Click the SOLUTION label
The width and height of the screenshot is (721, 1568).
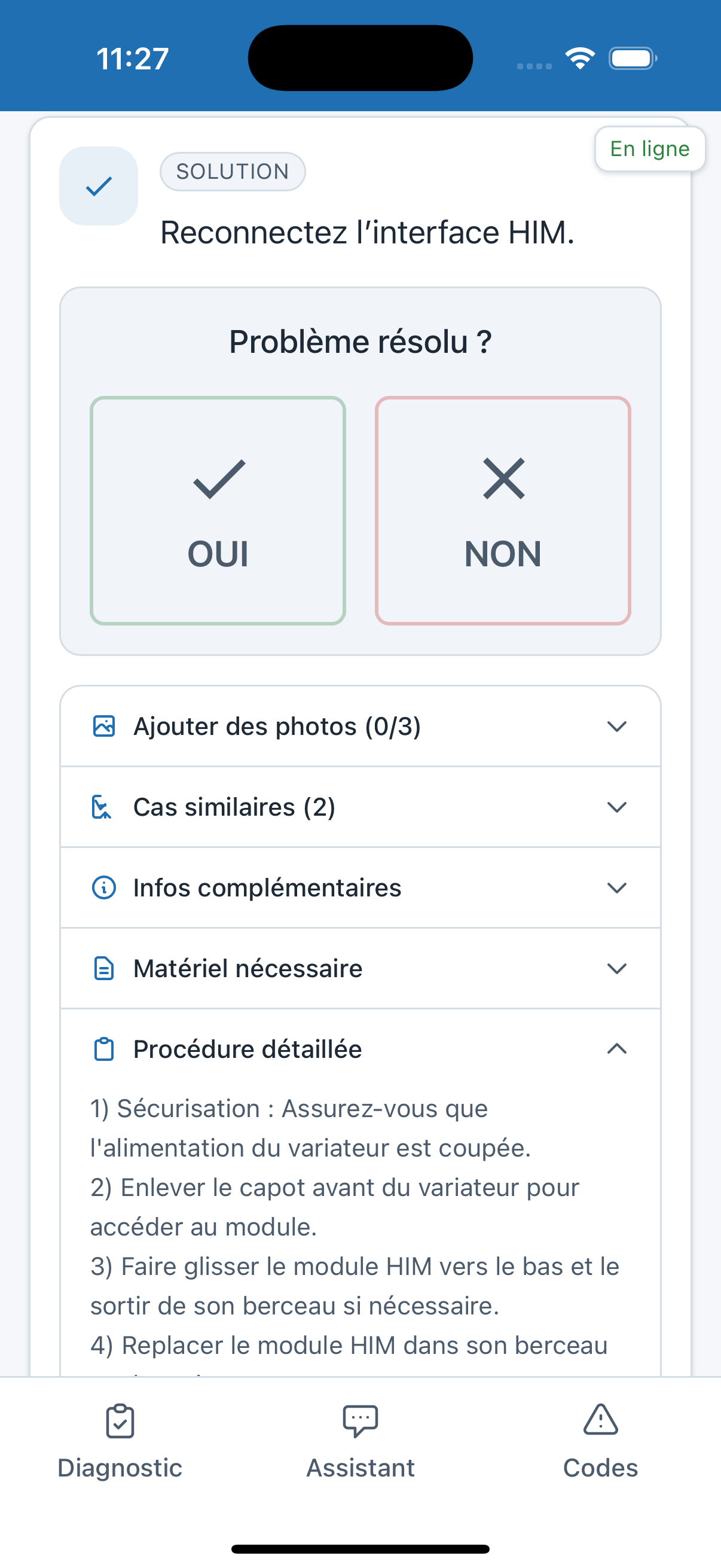pyautogui.click(x=233, y=171)
